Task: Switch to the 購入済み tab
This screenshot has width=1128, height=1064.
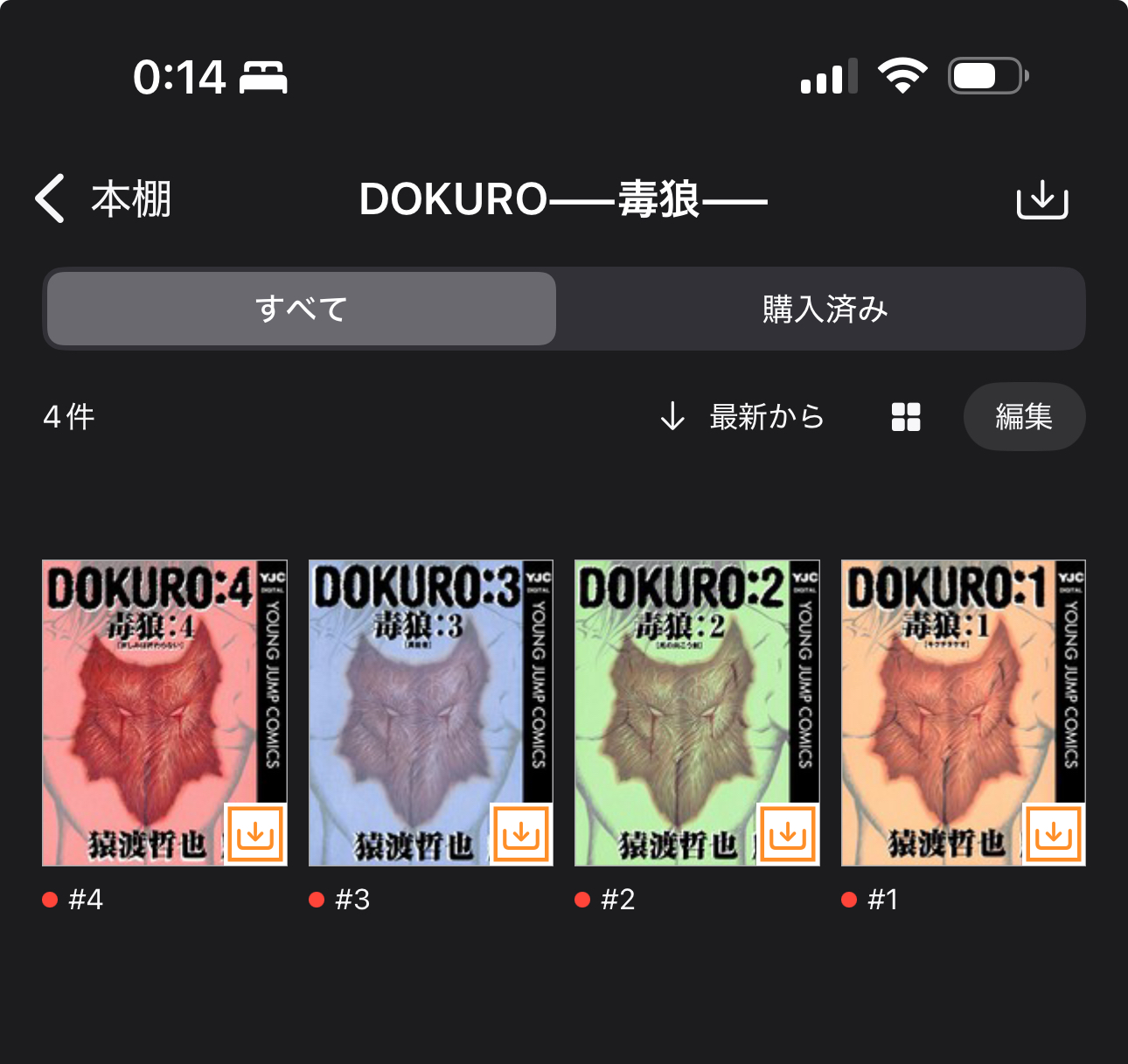Action: click(824, 309)
